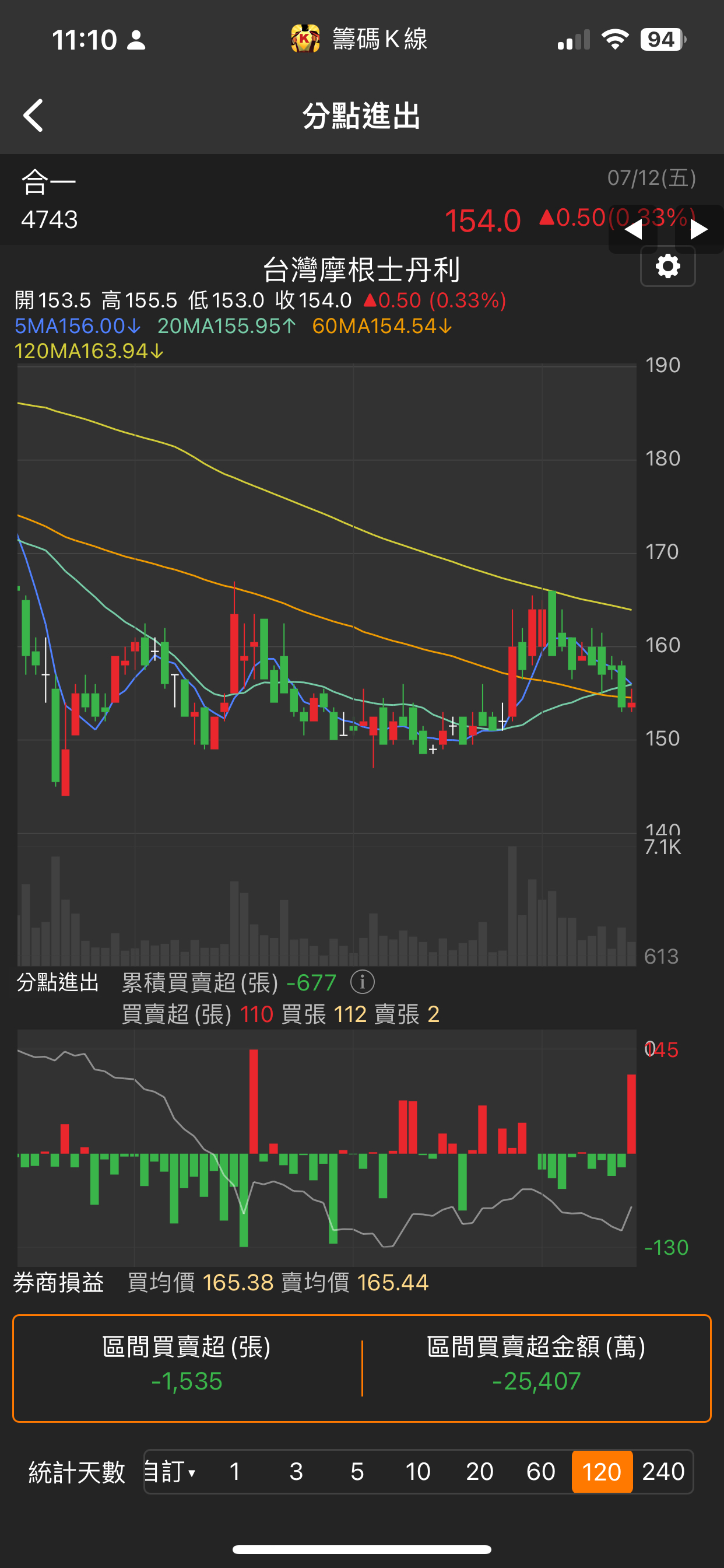Tap the highlighted 120 days option

click(x=602, y=1472)
